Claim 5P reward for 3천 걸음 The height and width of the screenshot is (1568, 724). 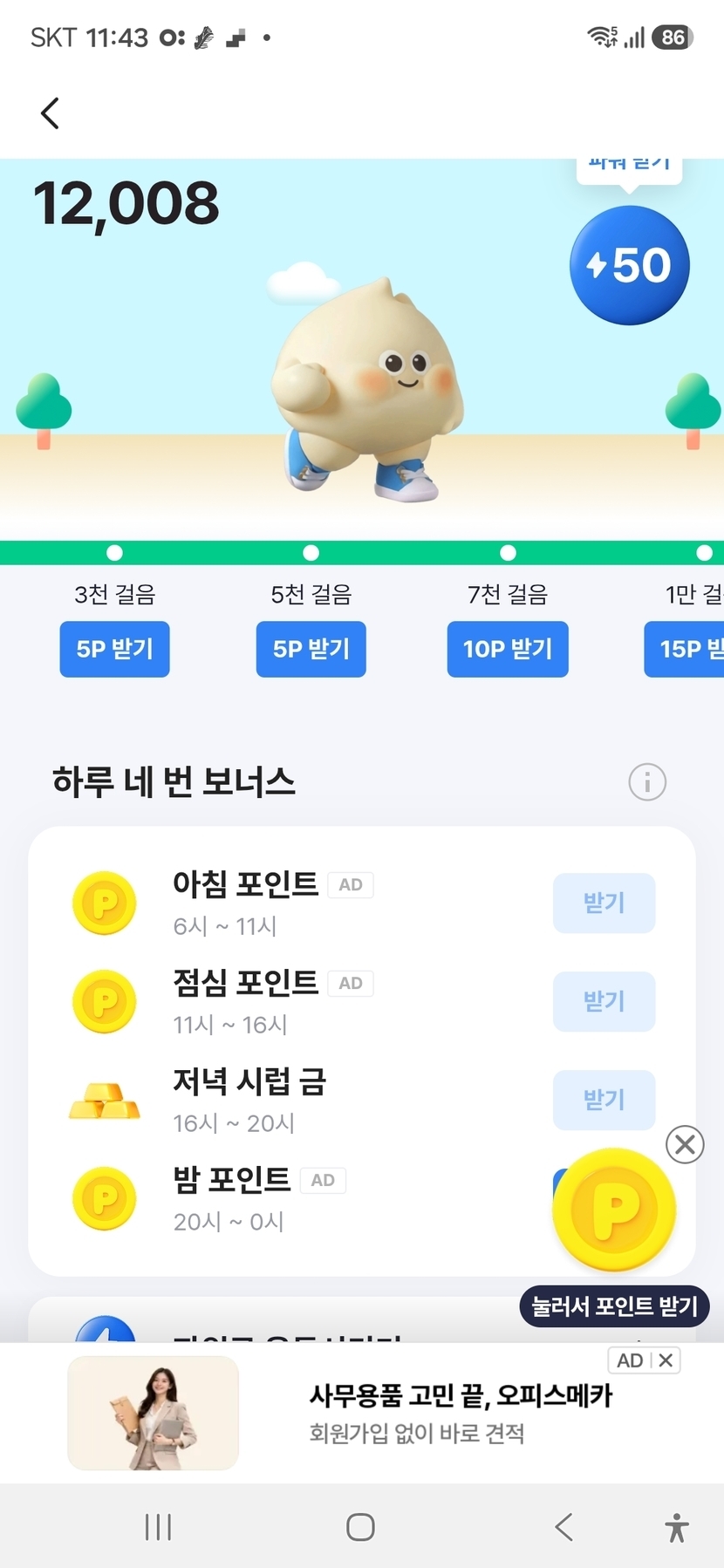114,649
